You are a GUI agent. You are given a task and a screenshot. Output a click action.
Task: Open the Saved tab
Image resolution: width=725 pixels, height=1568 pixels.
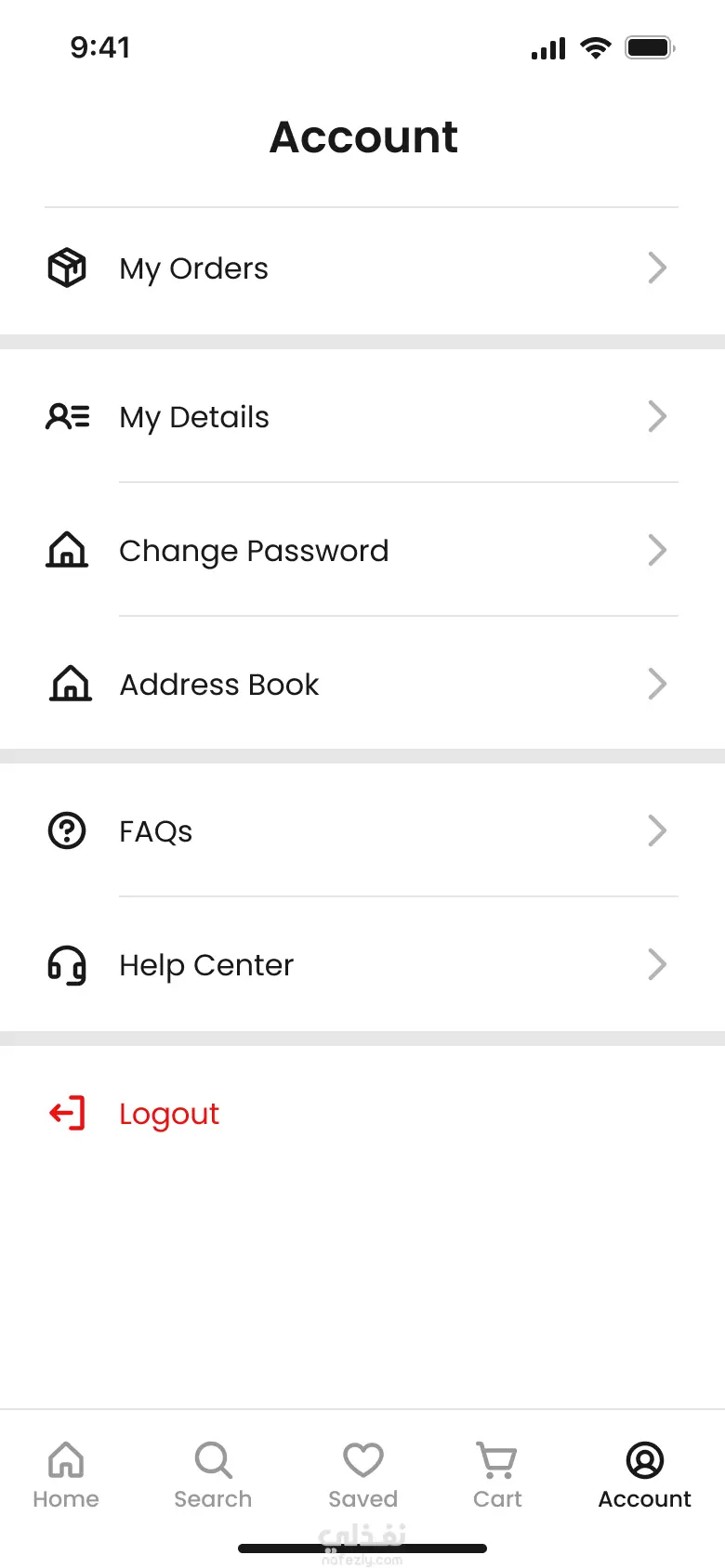click(362, 1474)
